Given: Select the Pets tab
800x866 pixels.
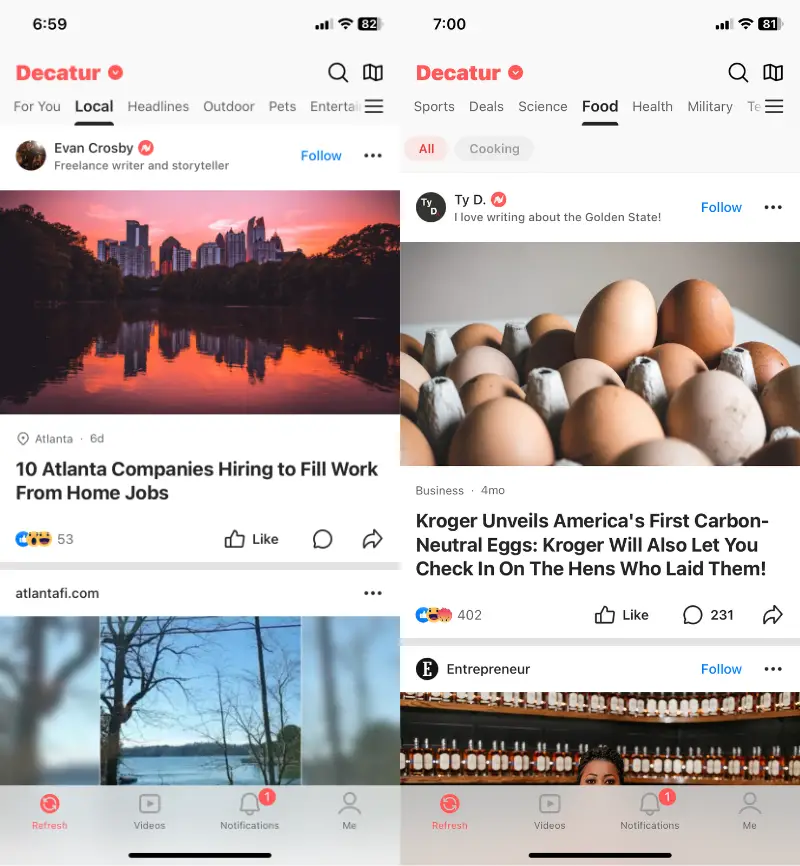Looking at the screenshot, I should point(282,106).
